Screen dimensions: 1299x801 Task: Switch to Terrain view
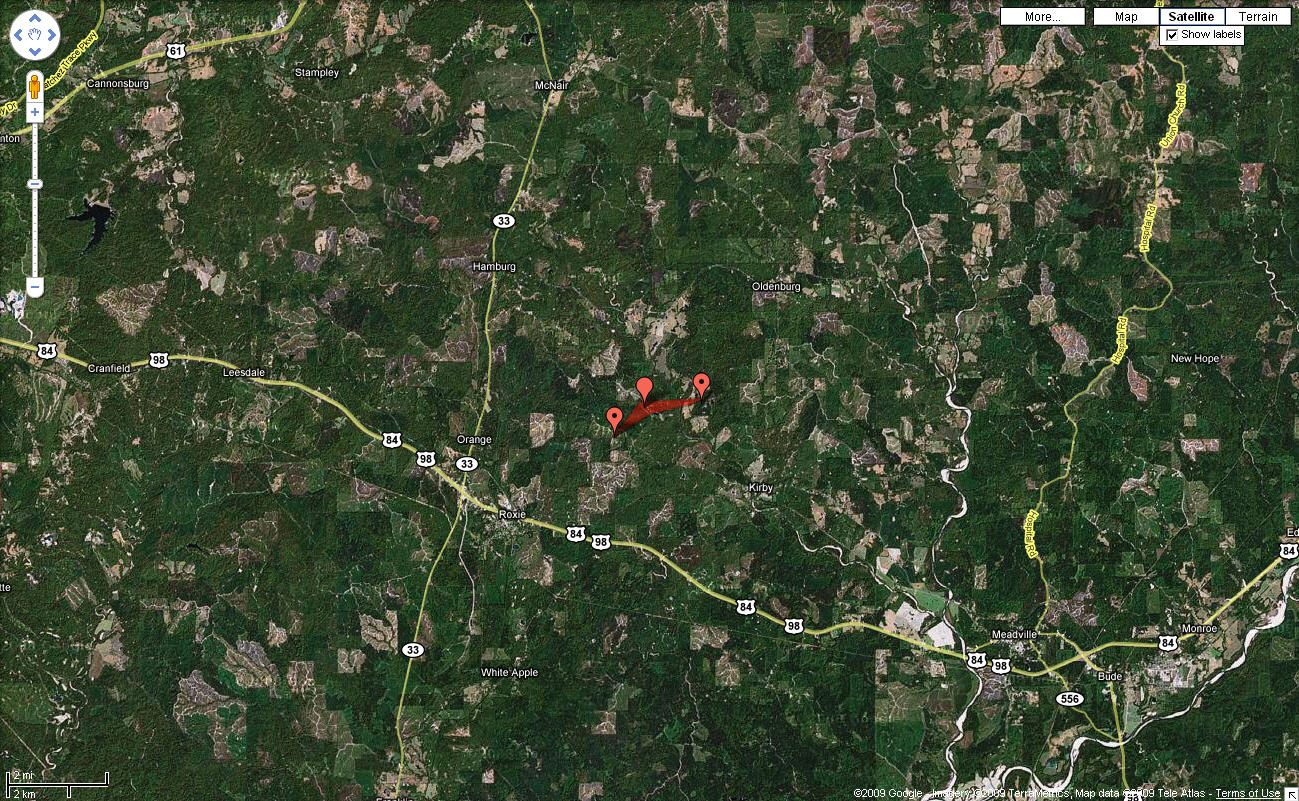1258,17
